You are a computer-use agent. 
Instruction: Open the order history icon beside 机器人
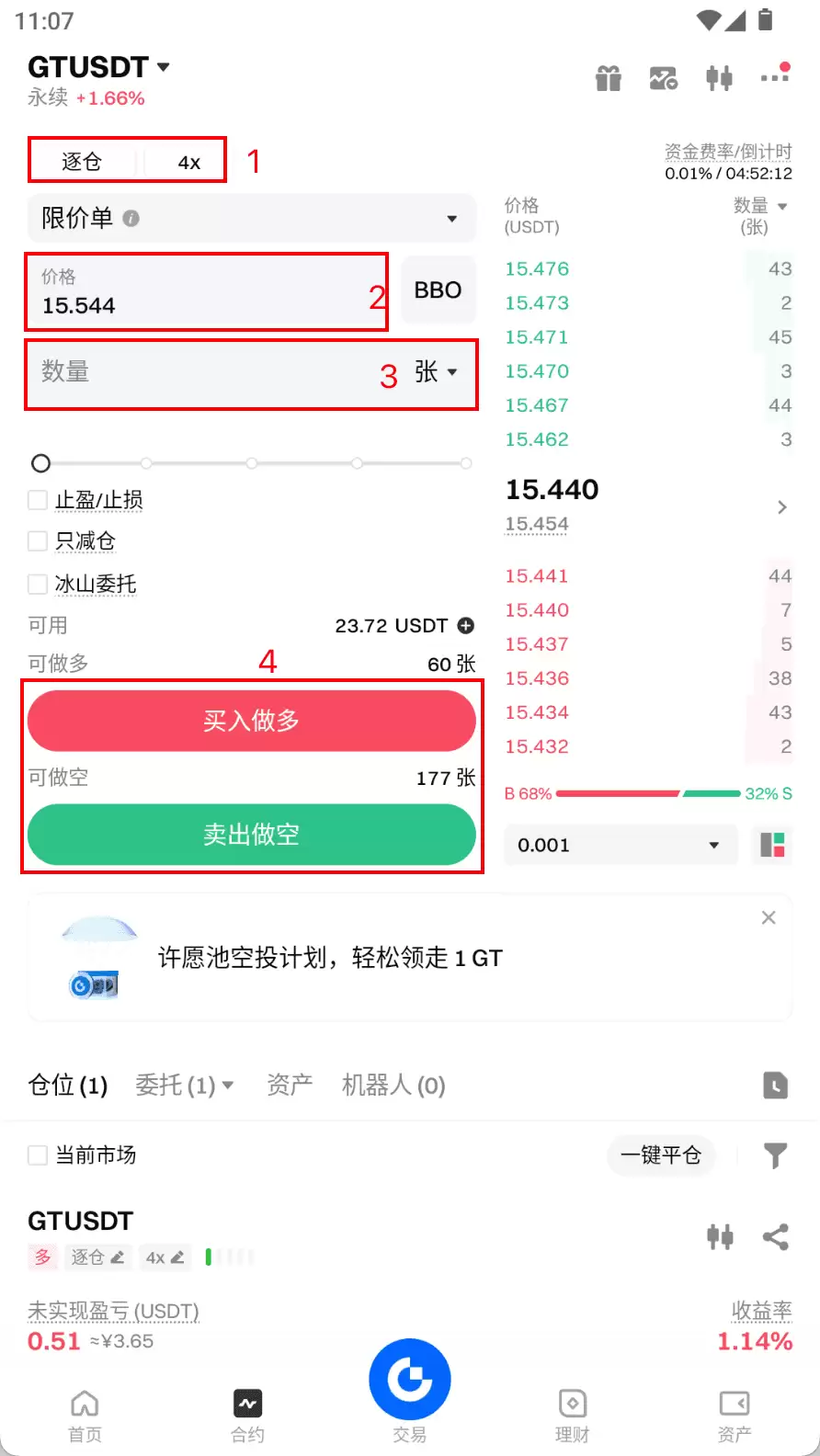tap(775, 1086)
